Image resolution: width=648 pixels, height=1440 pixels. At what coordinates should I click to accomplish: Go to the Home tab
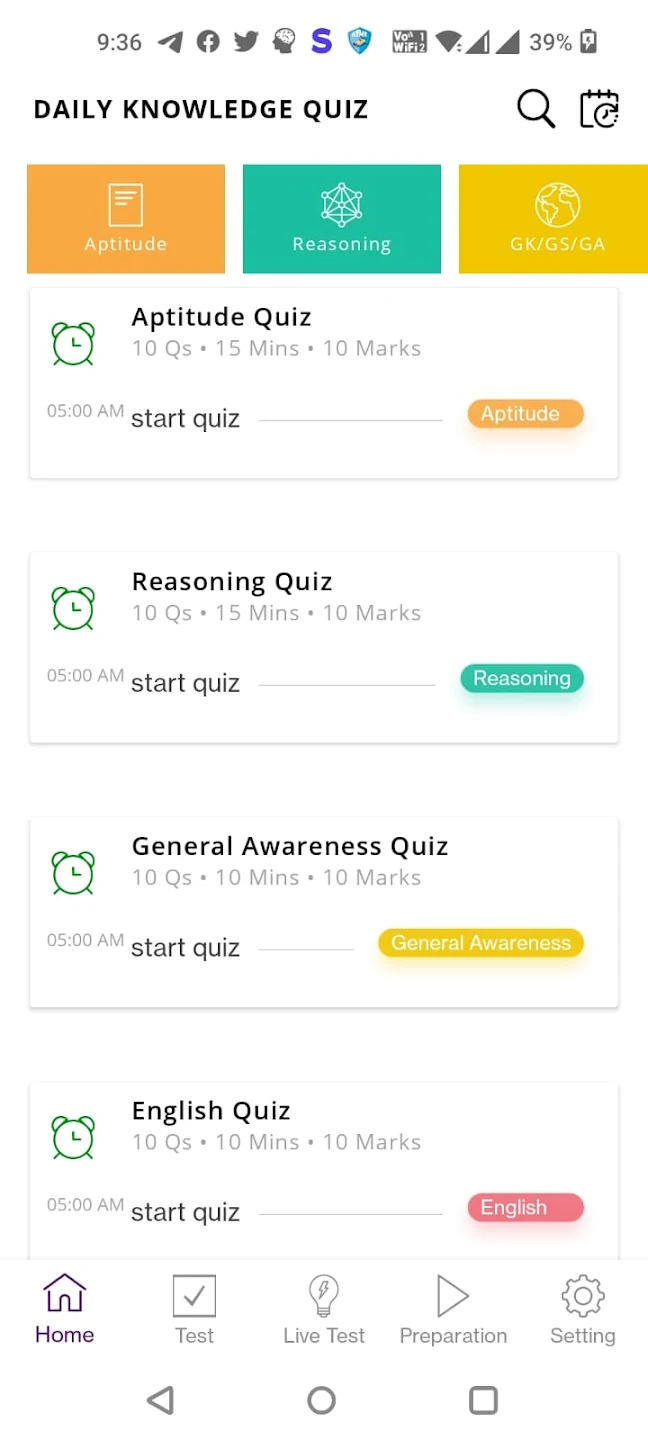coord(65,1310)
